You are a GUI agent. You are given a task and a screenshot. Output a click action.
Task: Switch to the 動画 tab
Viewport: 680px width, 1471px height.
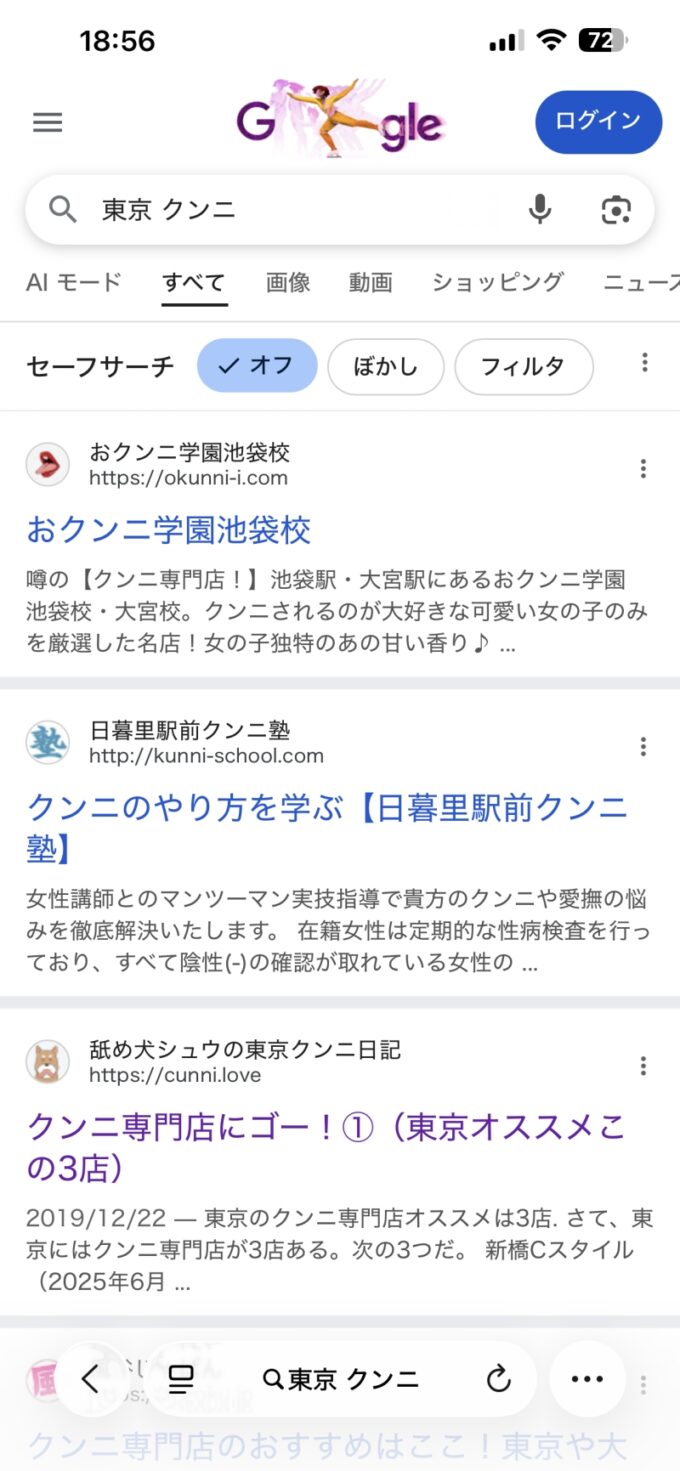coord(370,283)
